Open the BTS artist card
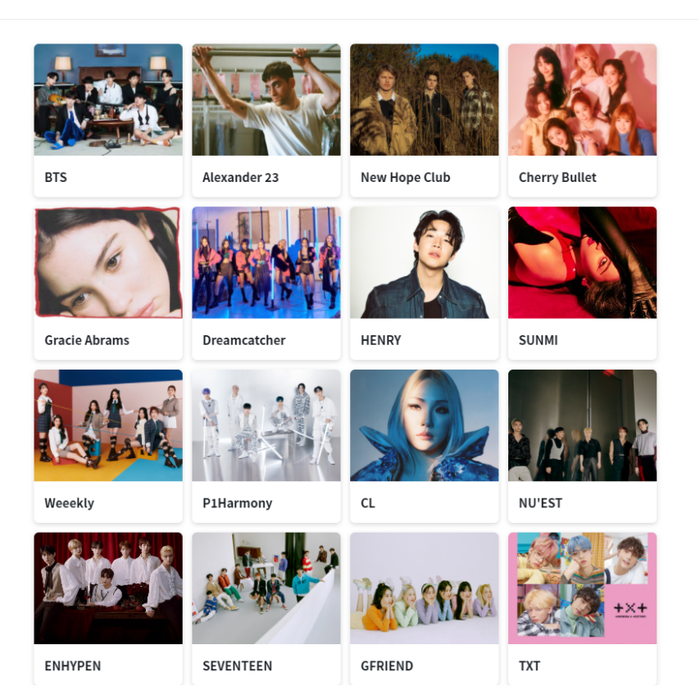The height and width of the screenshot is (686, 700). (108, 119)
